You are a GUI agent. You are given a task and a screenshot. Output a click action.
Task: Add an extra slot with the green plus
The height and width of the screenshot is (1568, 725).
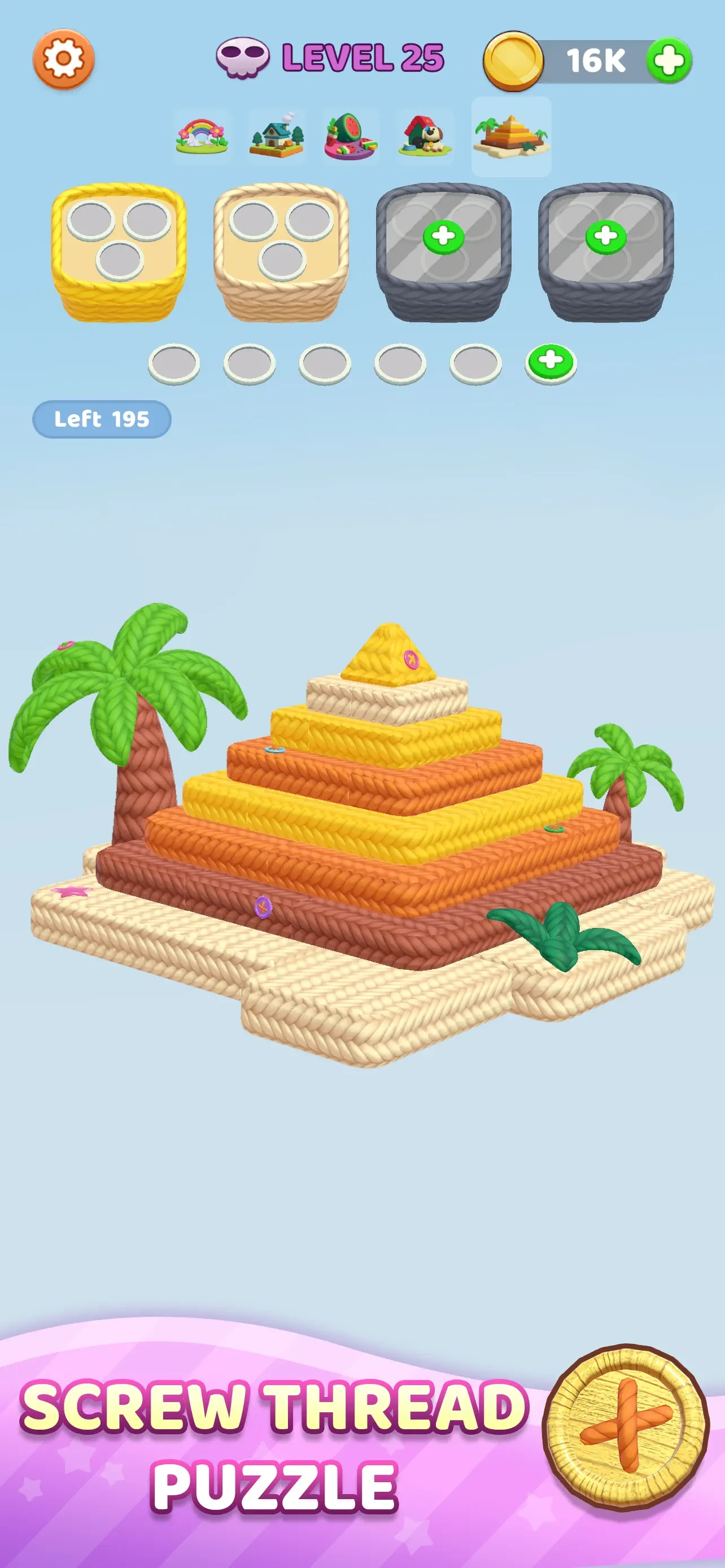(x=551, y=363)
